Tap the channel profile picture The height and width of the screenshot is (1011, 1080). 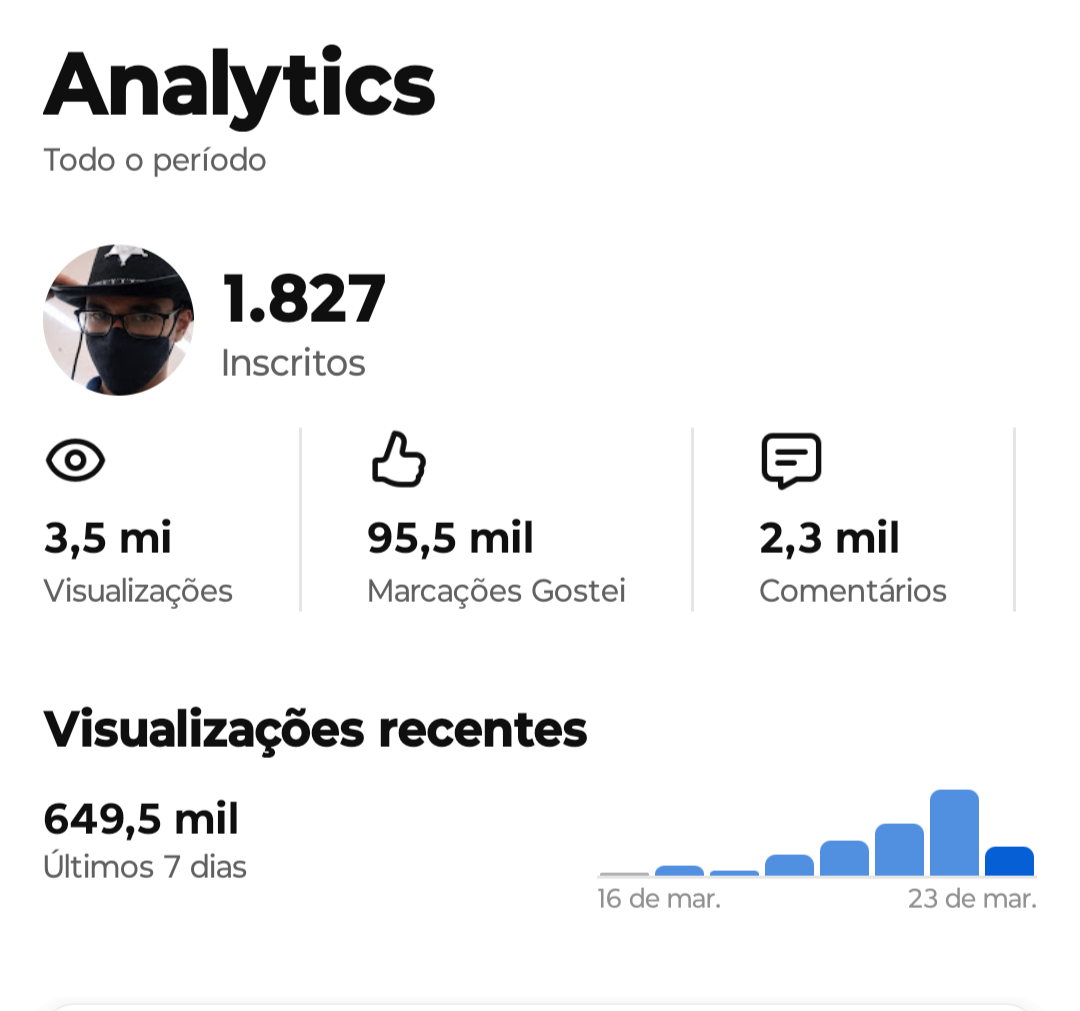(118, 320)
